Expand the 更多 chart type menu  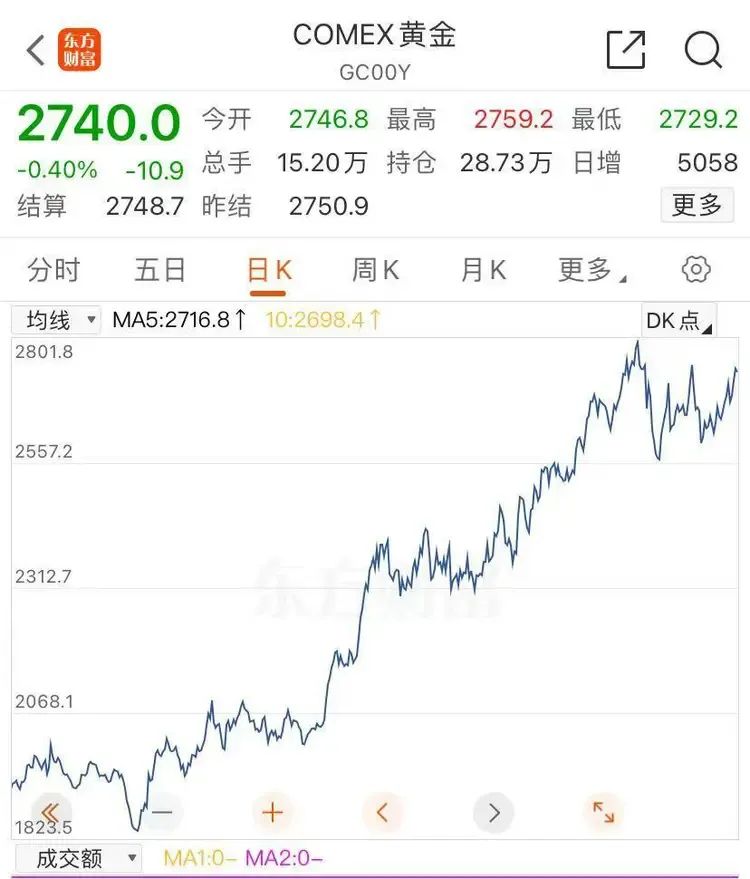(x=588, y=269)
